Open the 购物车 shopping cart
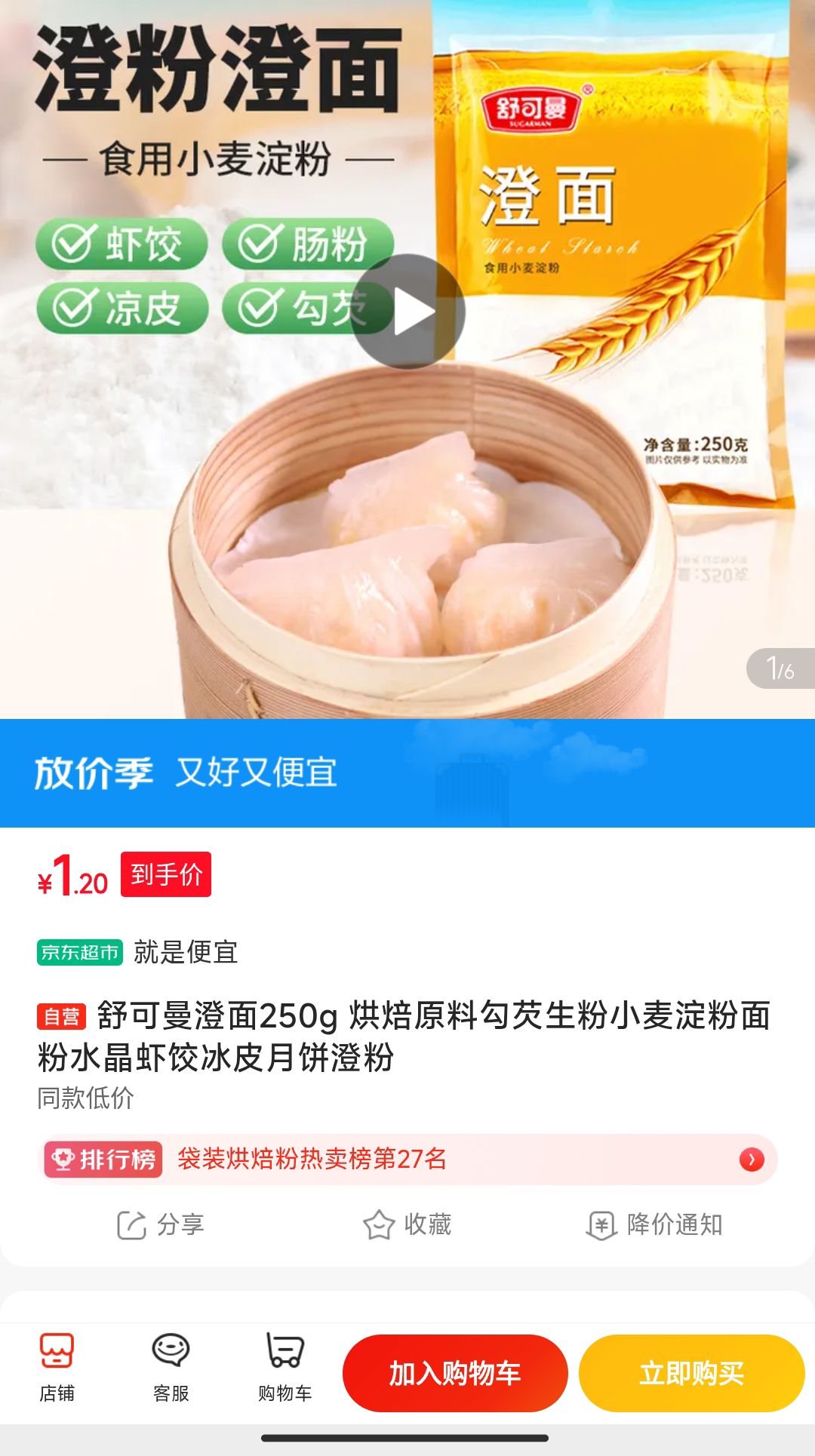Image resolution: width=815 pixels, height=1456 pixels. 285,1367
